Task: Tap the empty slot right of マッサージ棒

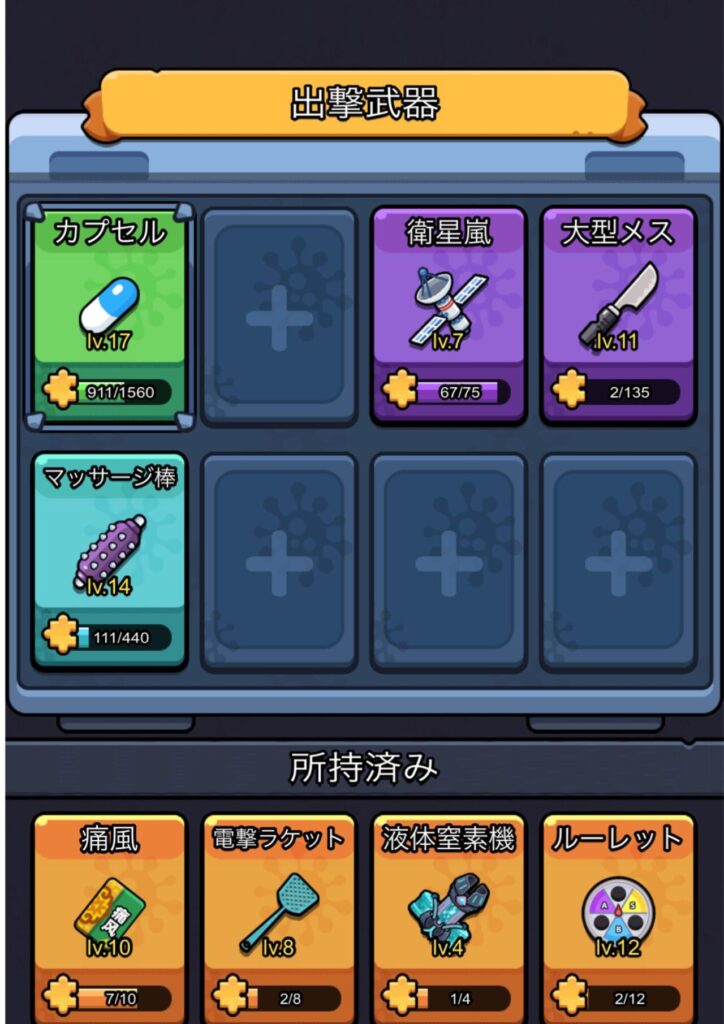Action: click(x=279, y=562)
